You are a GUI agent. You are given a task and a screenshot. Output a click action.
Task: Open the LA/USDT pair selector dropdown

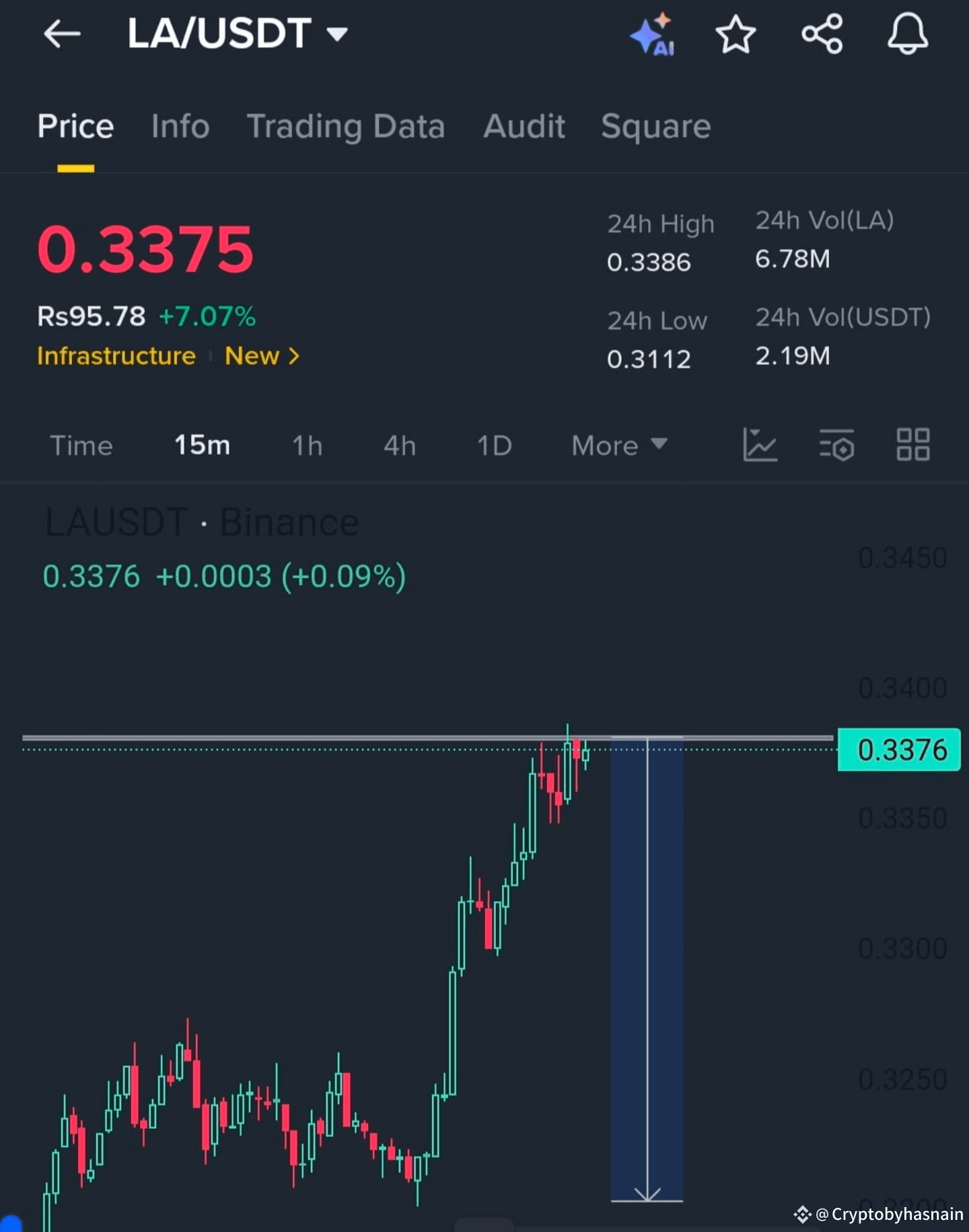click(336, 34)
